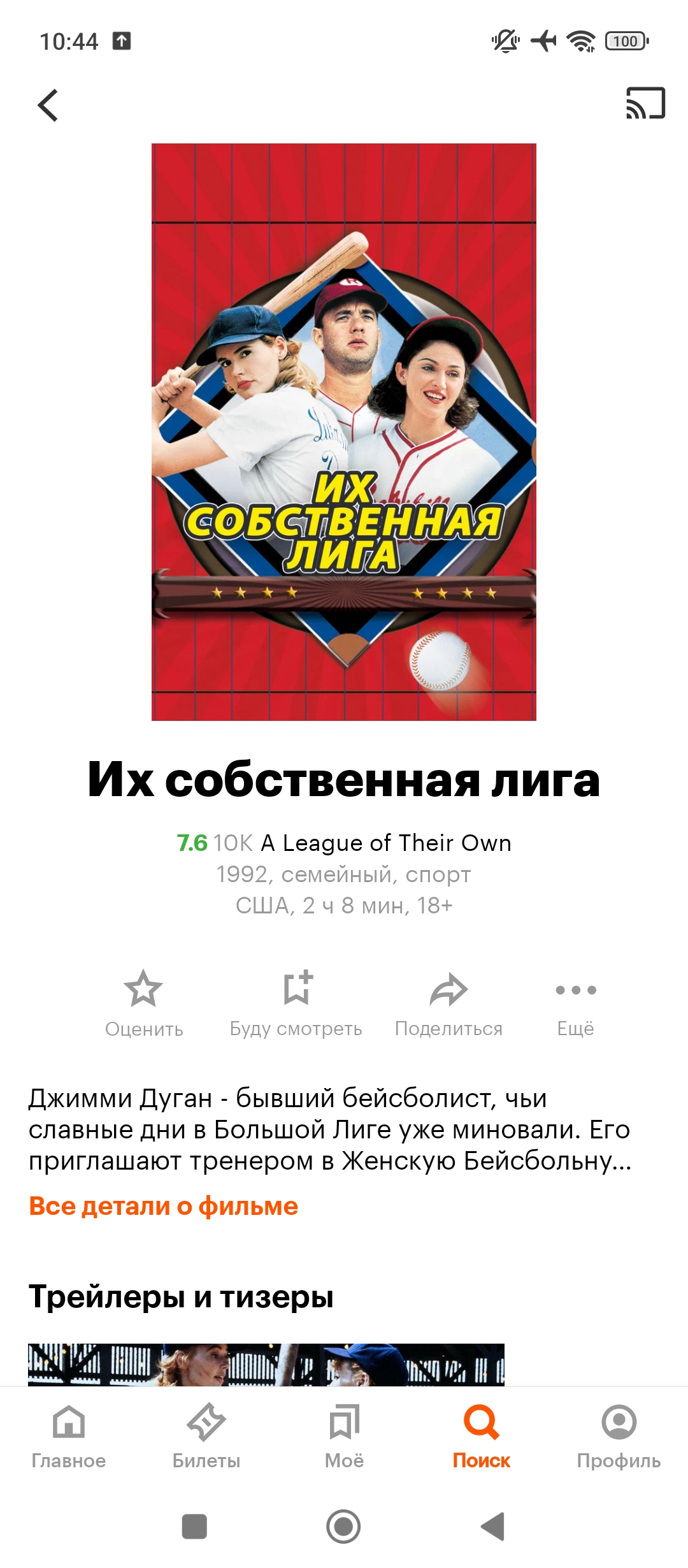The width and height of the screenshot is (688, 1568).
Task: Tap the system home button
Action: pos(343,1527)
